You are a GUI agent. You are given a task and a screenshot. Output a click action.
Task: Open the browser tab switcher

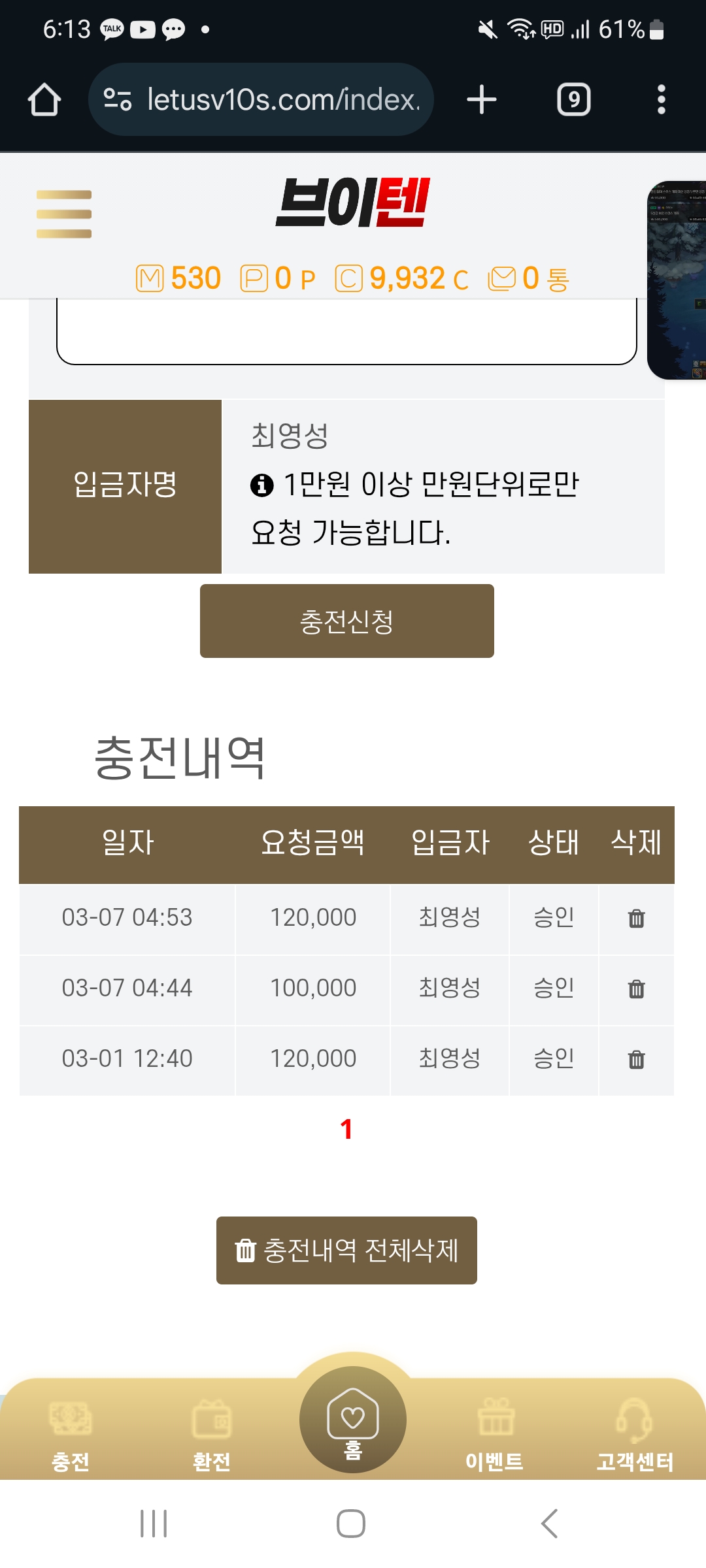pos(573,99)
